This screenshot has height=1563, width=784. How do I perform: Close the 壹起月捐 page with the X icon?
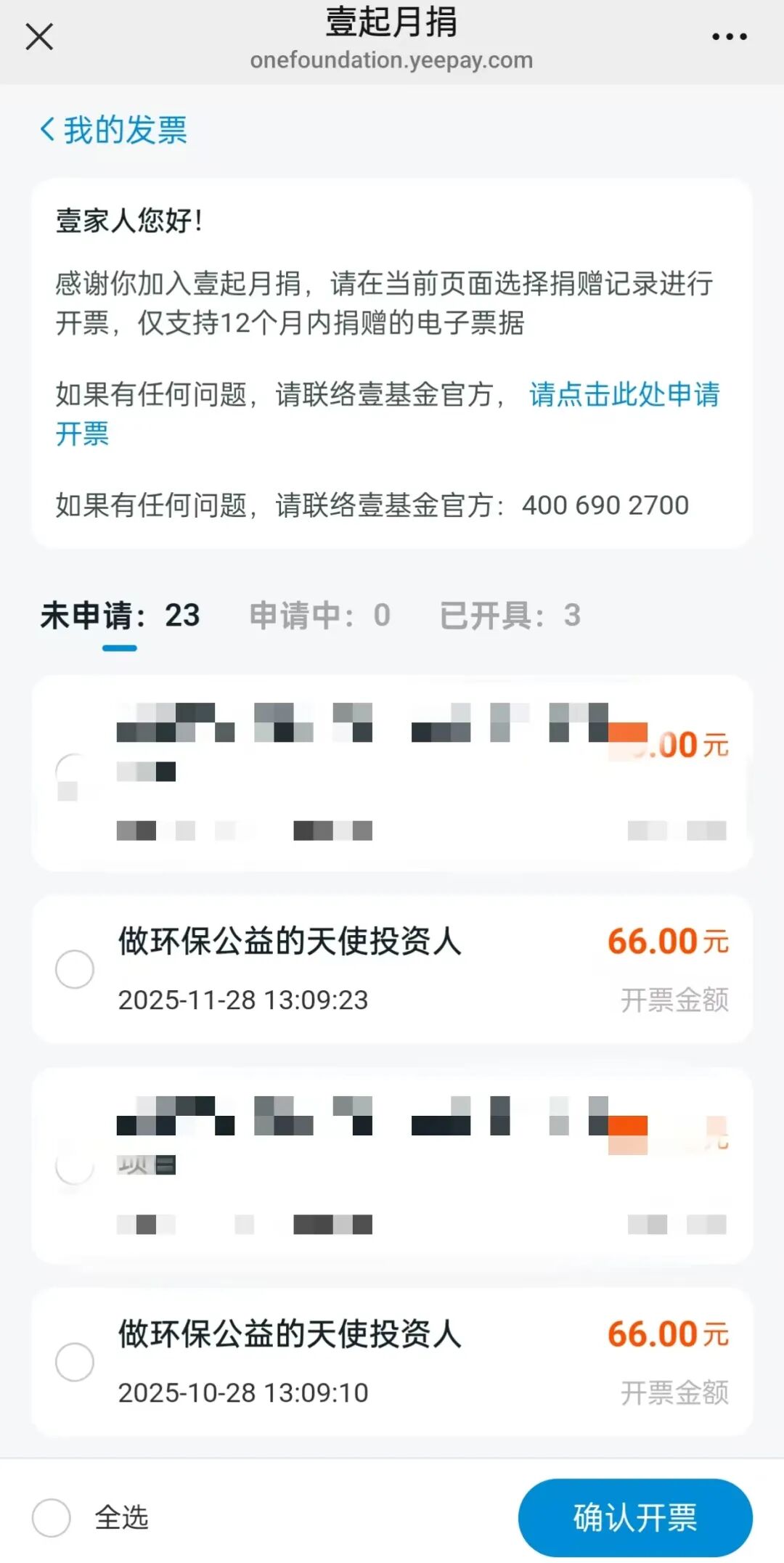coord(38,37)
